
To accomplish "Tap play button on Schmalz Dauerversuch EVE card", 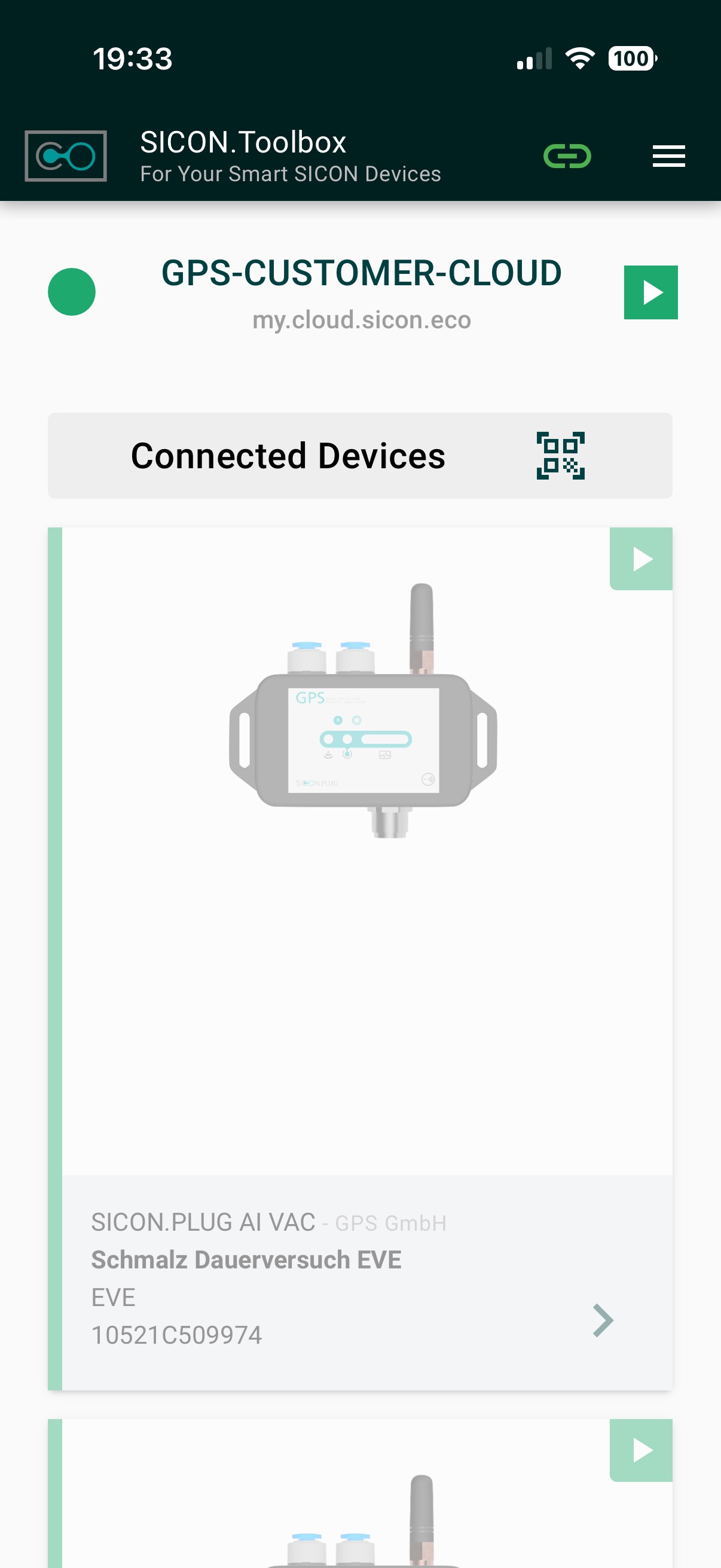I will [641, 559].
